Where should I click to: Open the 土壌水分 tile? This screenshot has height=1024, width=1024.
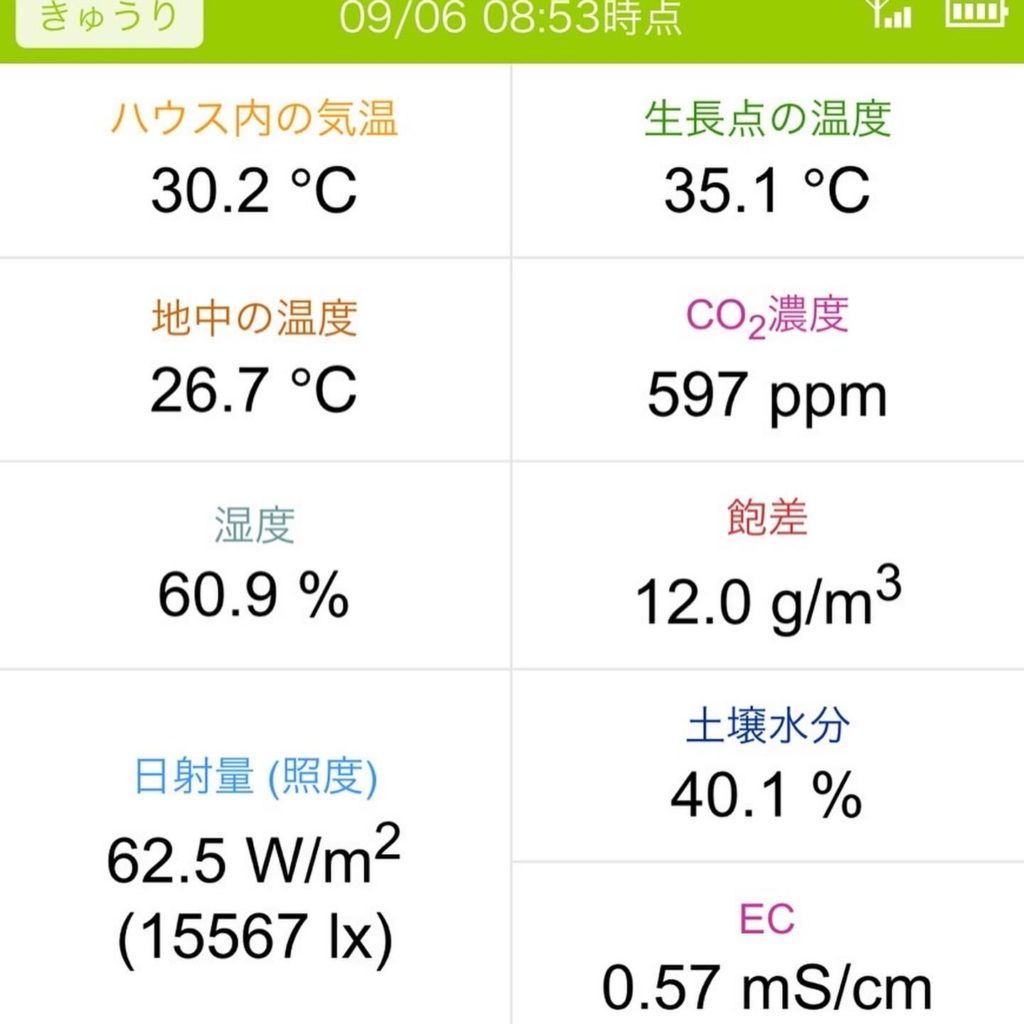click(x=767, y=765)
